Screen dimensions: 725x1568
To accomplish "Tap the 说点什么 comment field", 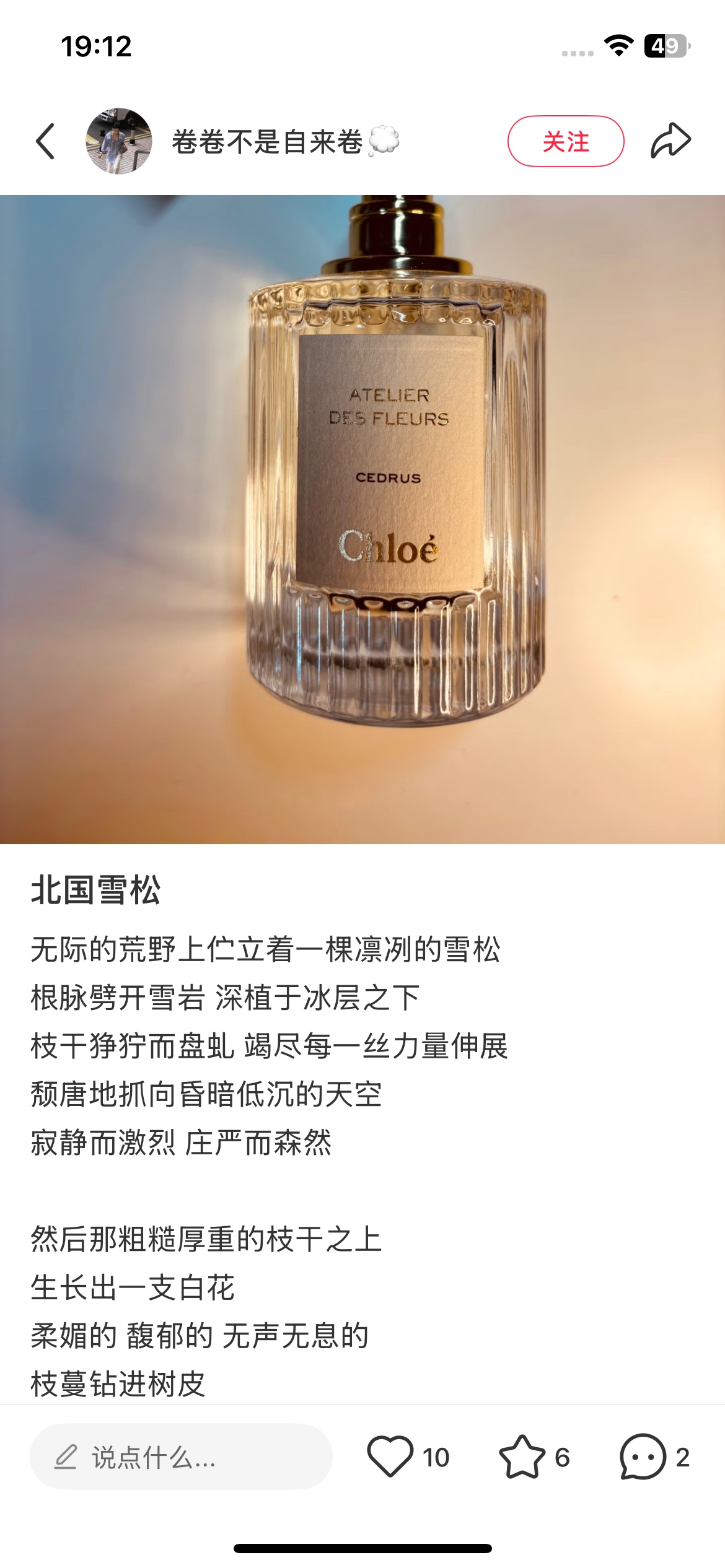I will point(181,1457).
